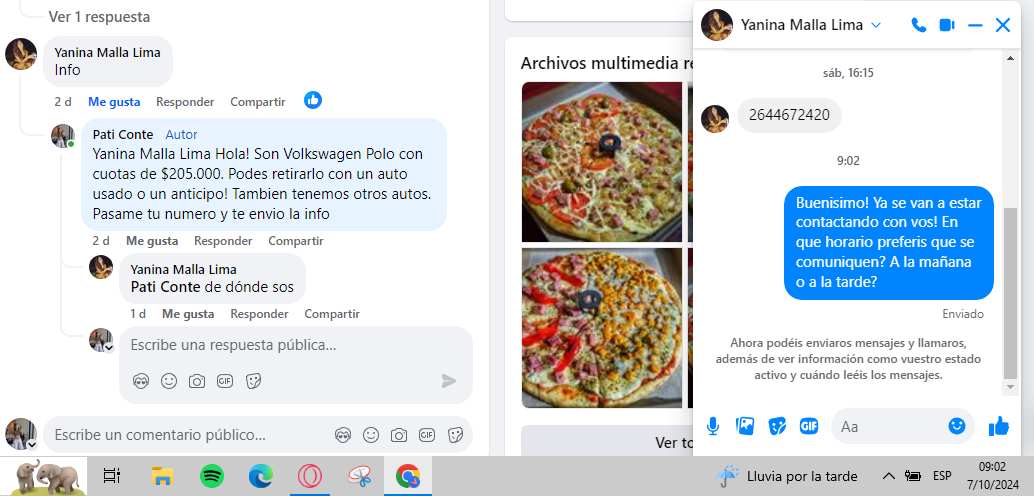Start a video call in the chat
The image size is (1034, 496).
click(x=947, y=25)
